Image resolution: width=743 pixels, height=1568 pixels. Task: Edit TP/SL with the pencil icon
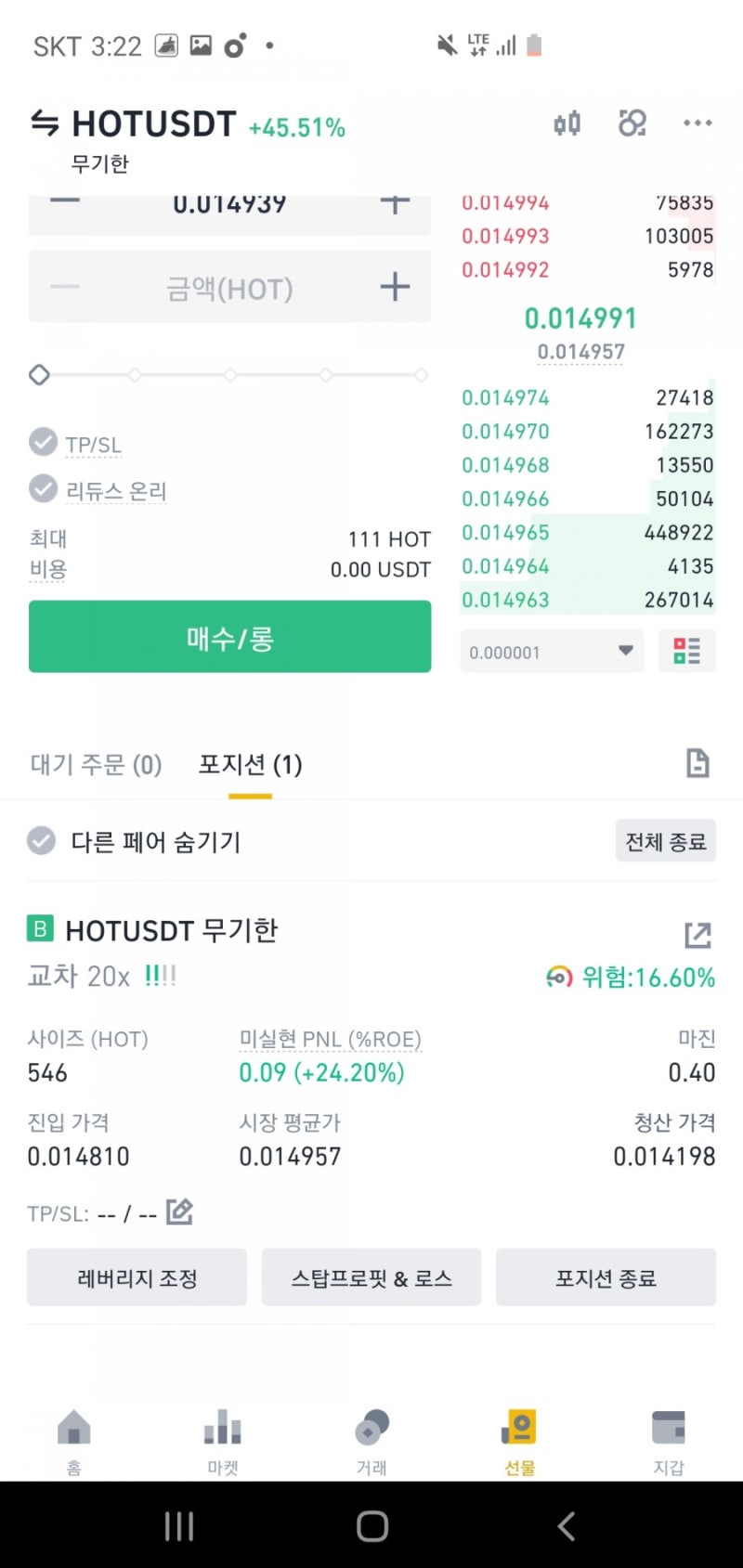[x=179, y=1212]
